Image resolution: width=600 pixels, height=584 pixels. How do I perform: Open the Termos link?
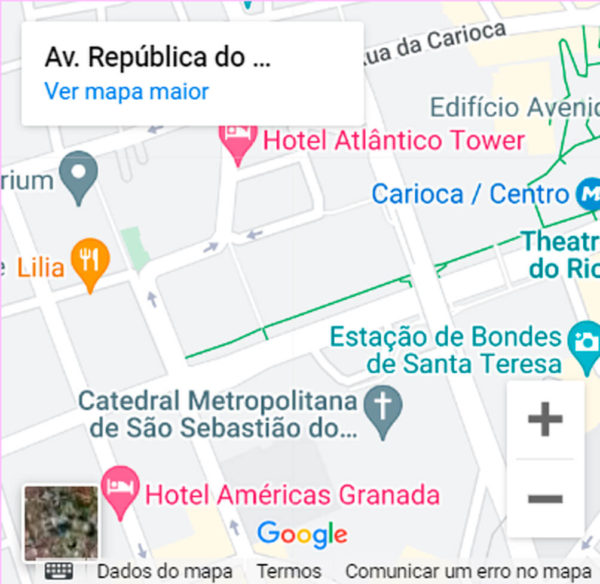click(289, 571)
